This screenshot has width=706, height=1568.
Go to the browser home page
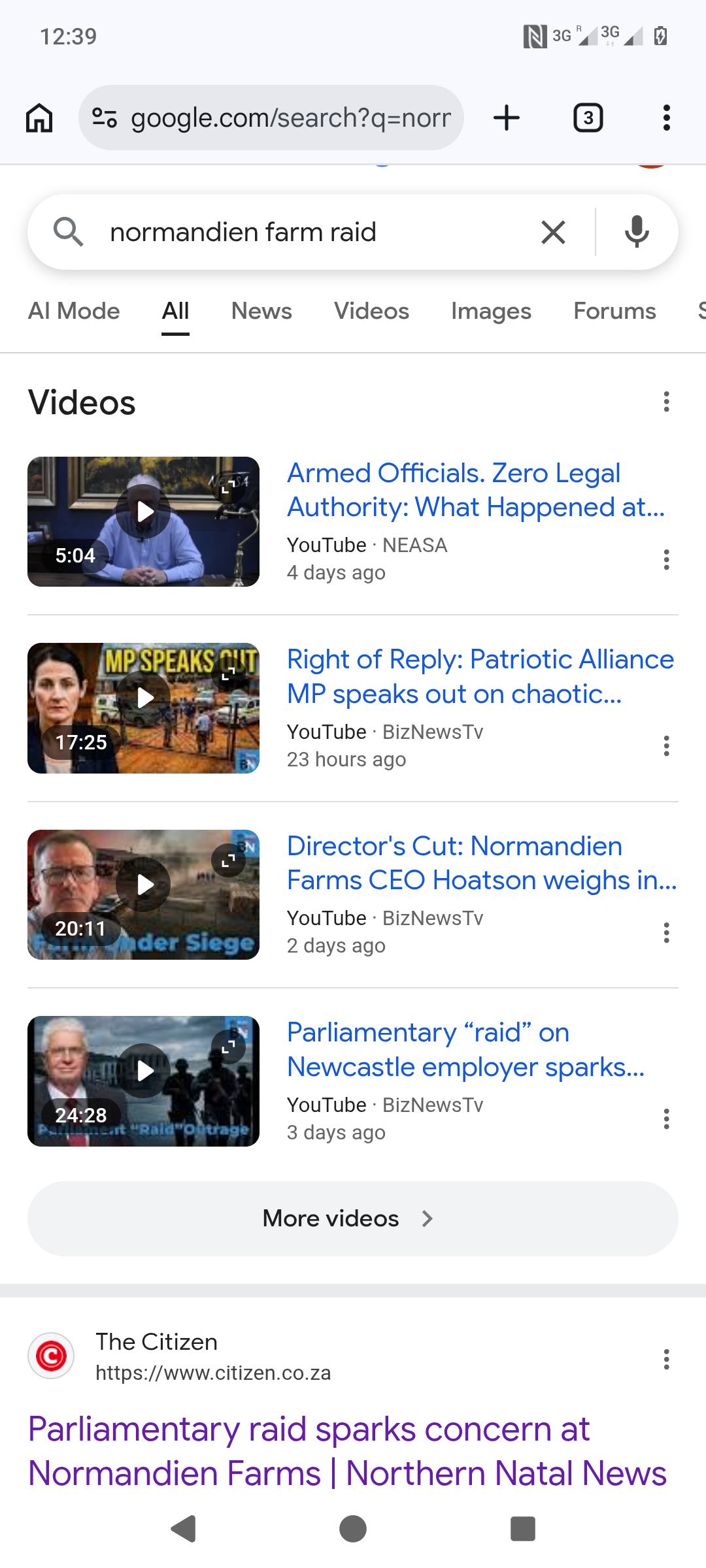point(39,118)
